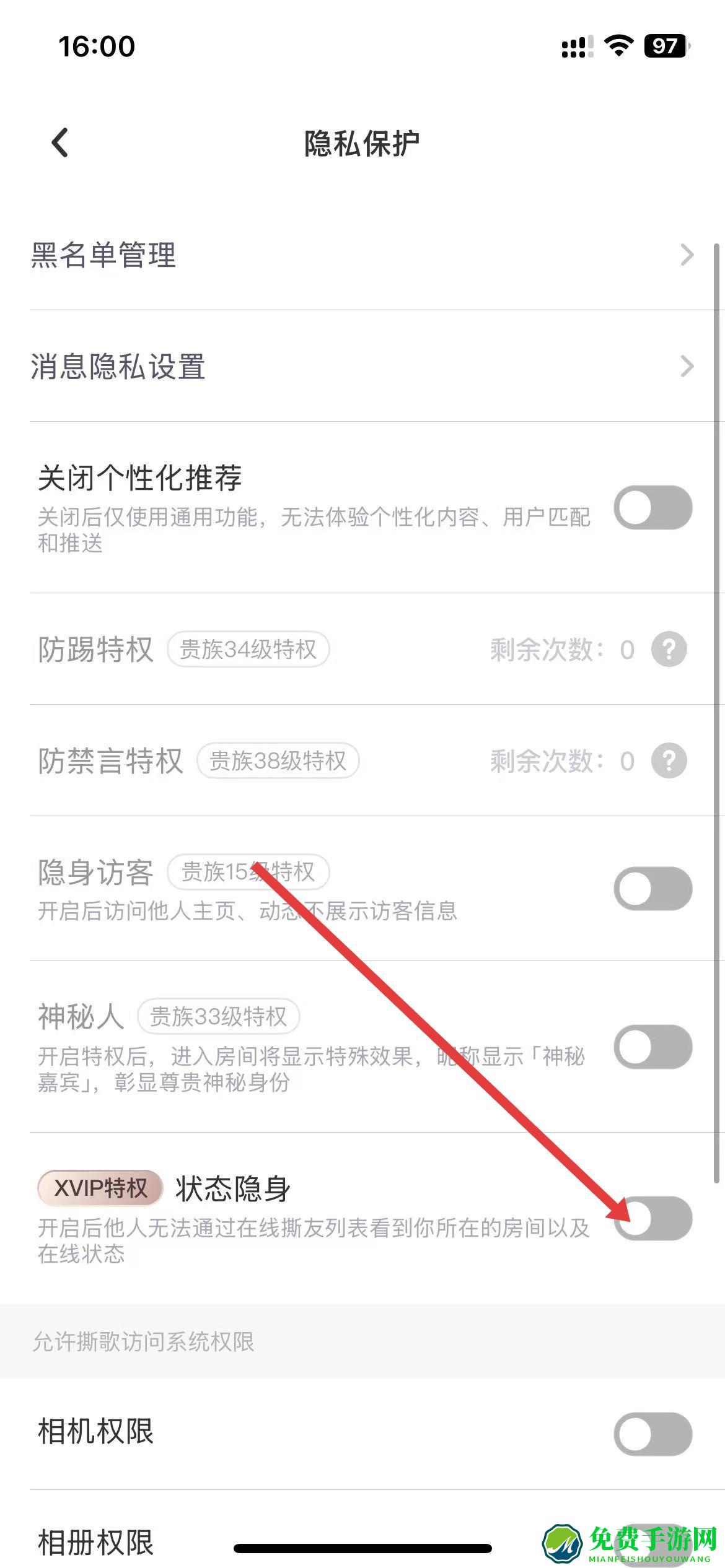This screenshot has height=1568, width=725.
Task: Open 黑名单管理
Action: click(362, 255)
